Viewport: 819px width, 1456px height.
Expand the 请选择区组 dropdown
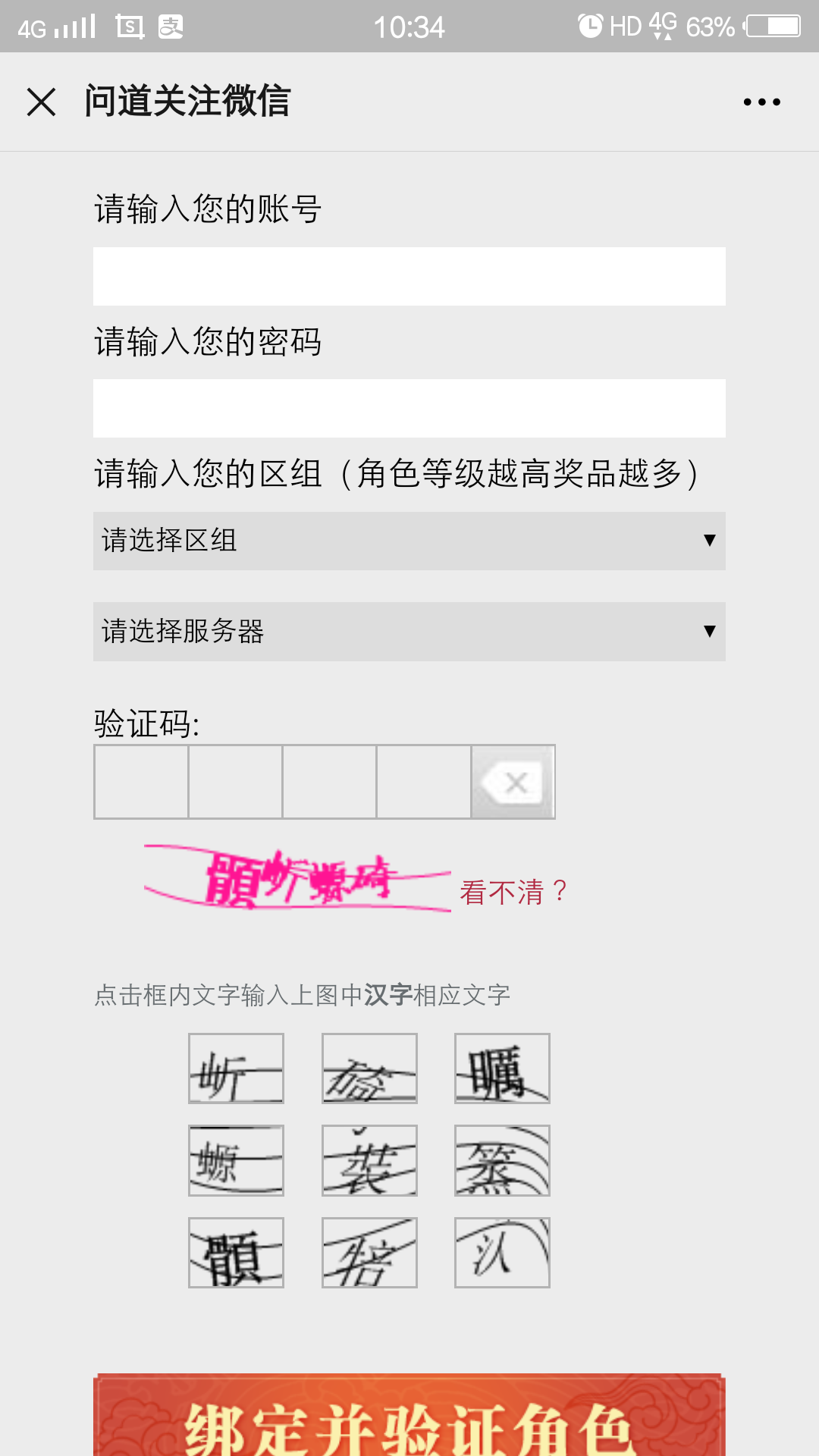pos(409,541)
